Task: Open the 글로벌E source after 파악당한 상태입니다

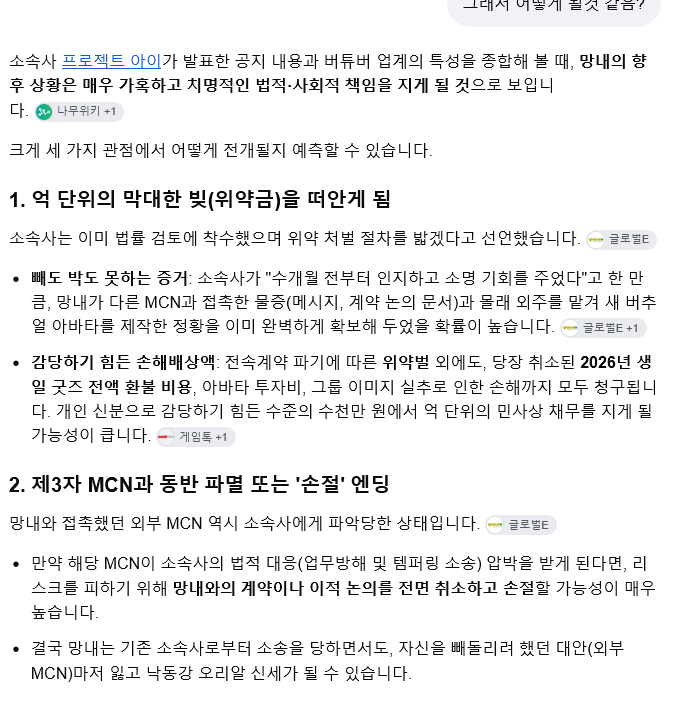Action: pos(521,525)
